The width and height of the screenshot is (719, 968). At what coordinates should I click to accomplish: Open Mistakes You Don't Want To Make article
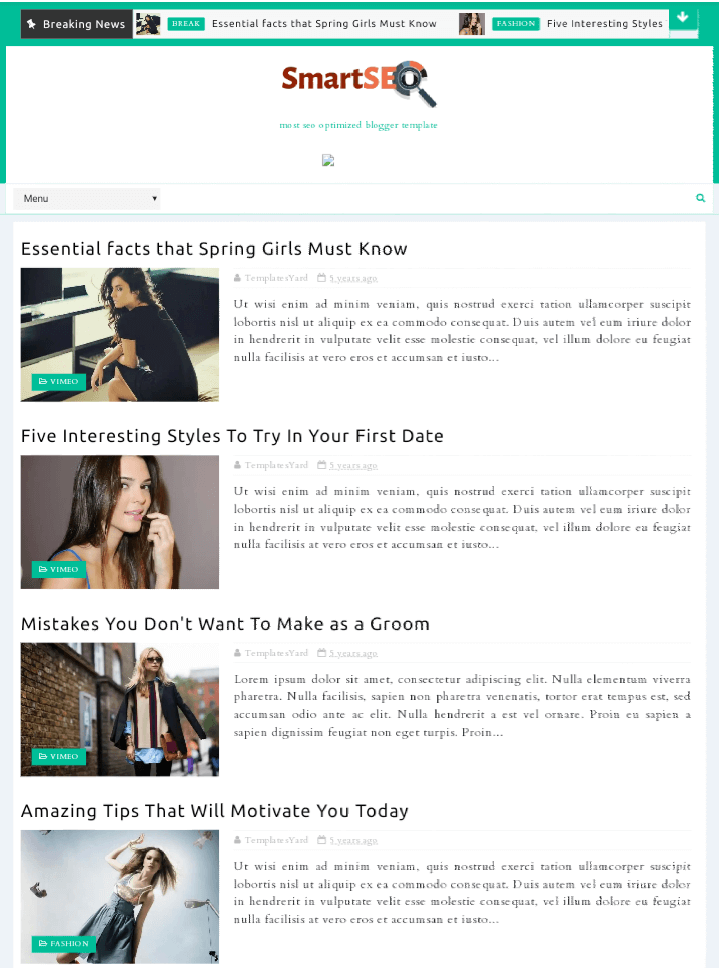click(225, 624)
